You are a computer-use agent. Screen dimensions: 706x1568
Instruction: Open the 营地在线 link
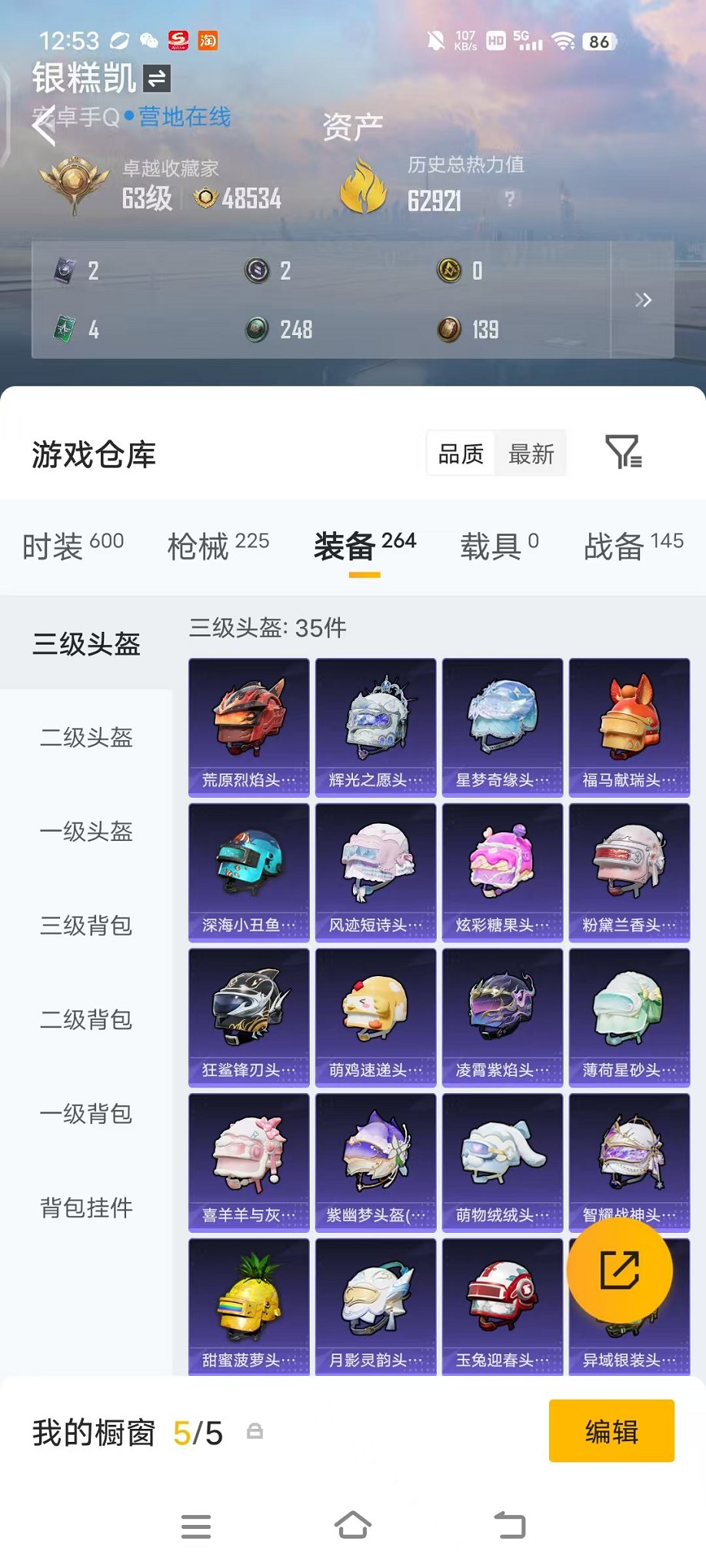coord(184,118)
